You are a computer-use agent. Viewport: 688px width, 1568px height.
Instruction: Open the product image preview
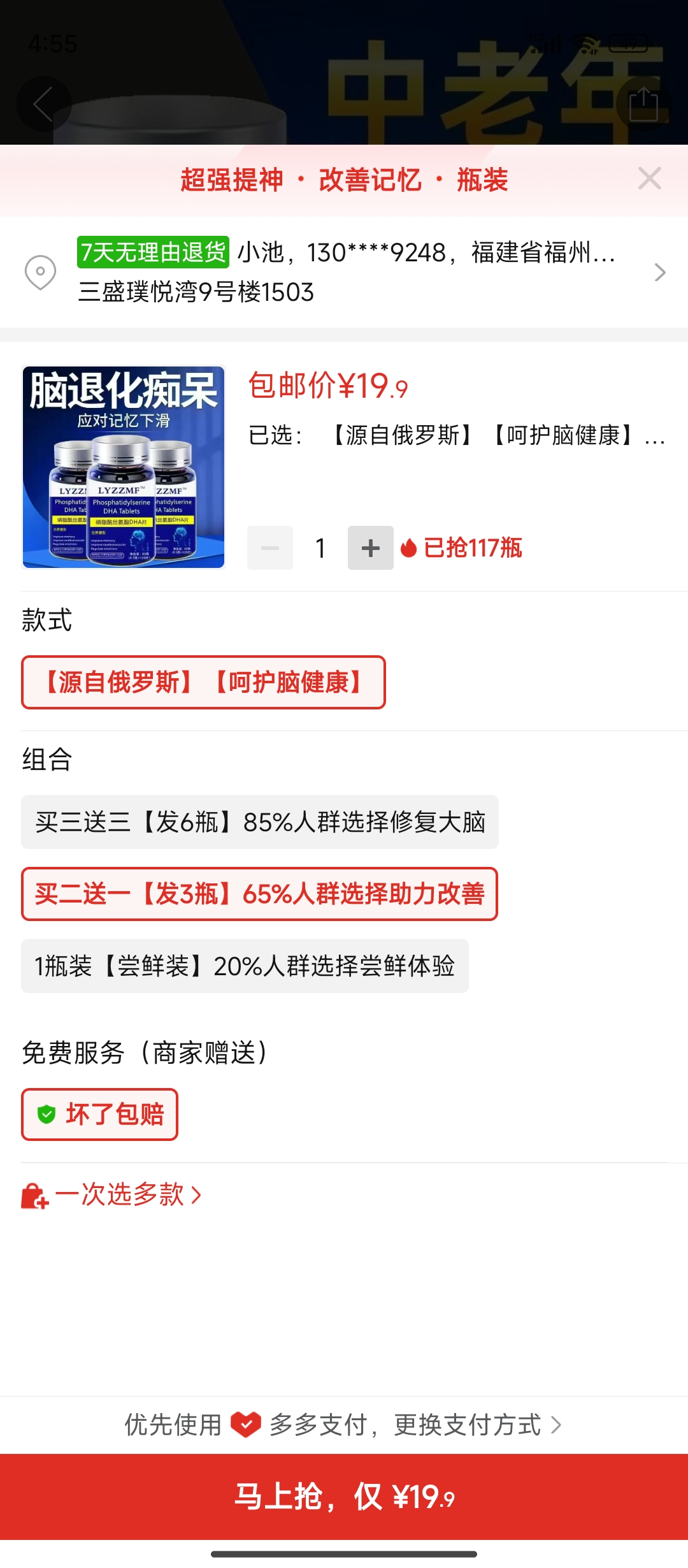pos(124,467)
